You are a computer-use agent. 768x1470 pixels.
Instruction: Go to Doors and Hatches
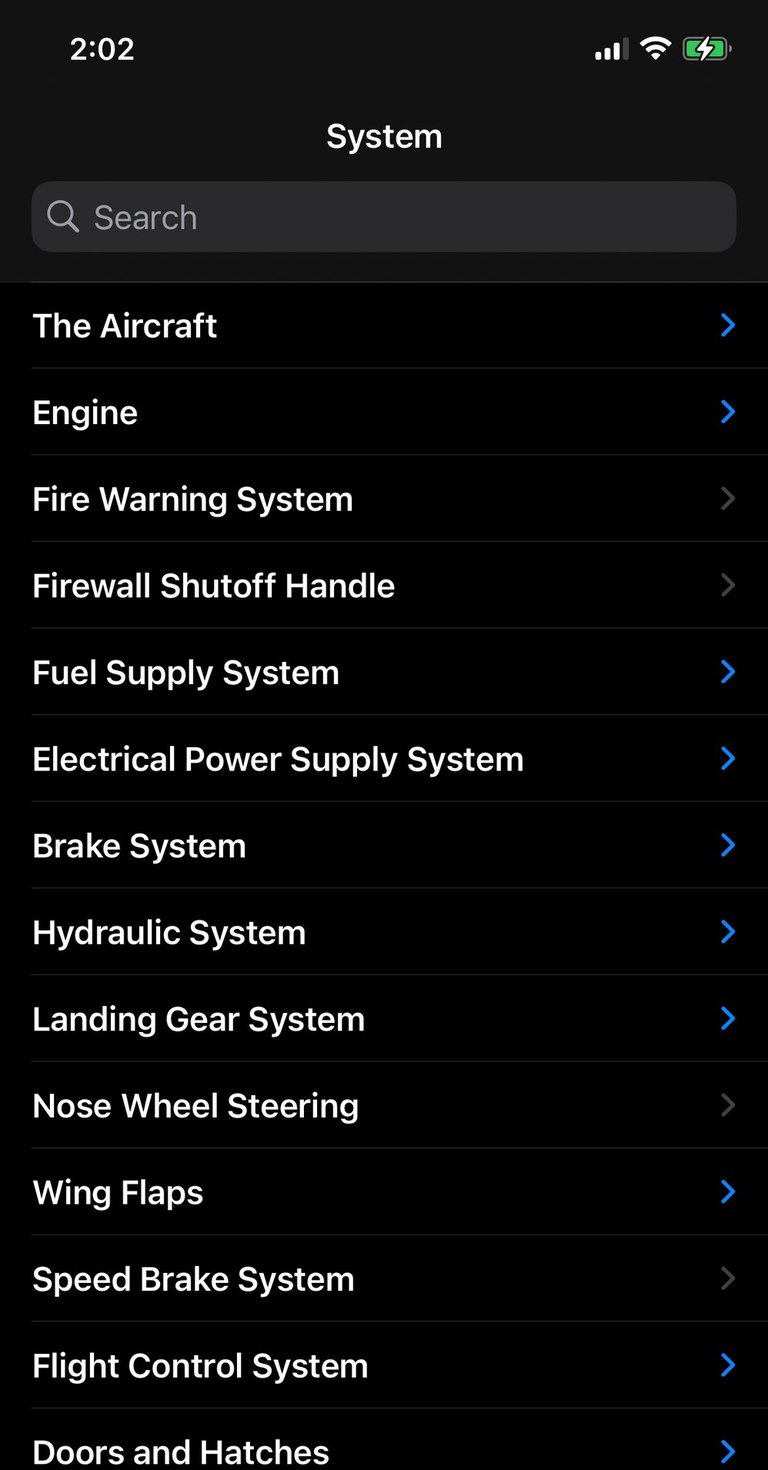[384, 1448]
